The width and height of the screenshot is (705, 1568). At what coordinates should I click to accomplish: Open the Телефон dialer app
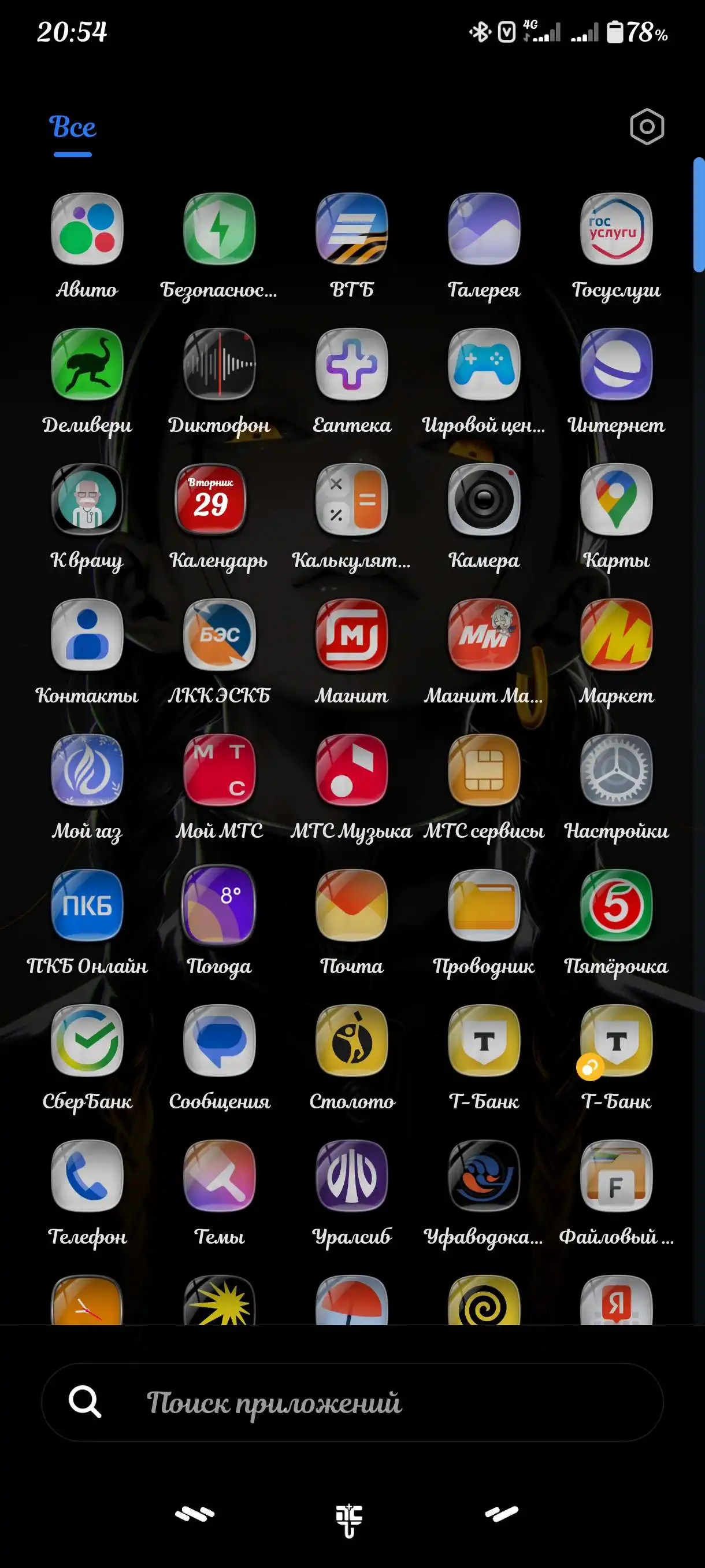(x=87, y=1176)
